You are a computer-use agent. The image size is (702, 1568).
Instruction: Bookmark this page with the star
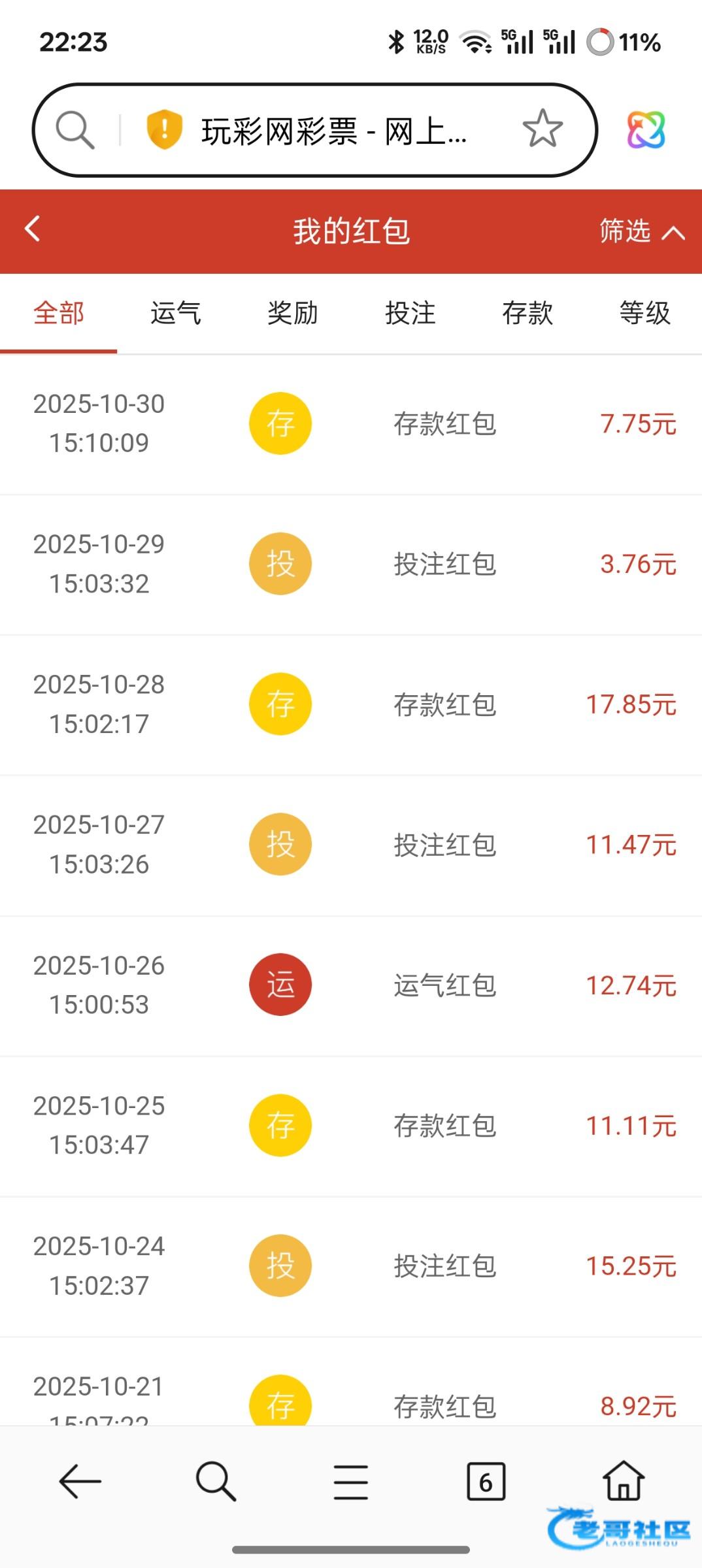coord(542,129)
